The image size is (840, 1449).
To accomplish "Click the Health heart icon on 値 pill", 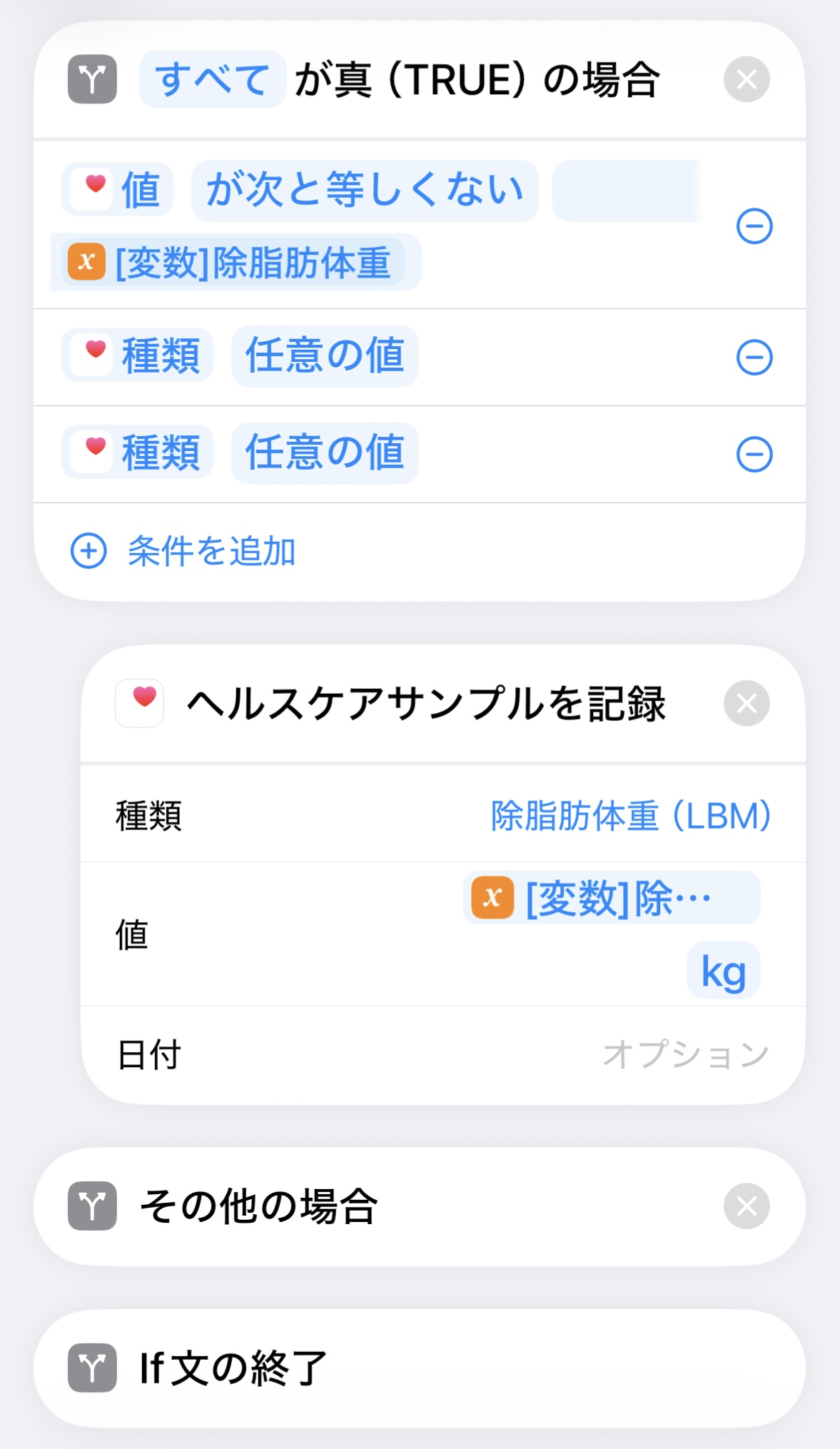I will click(91, 188).
